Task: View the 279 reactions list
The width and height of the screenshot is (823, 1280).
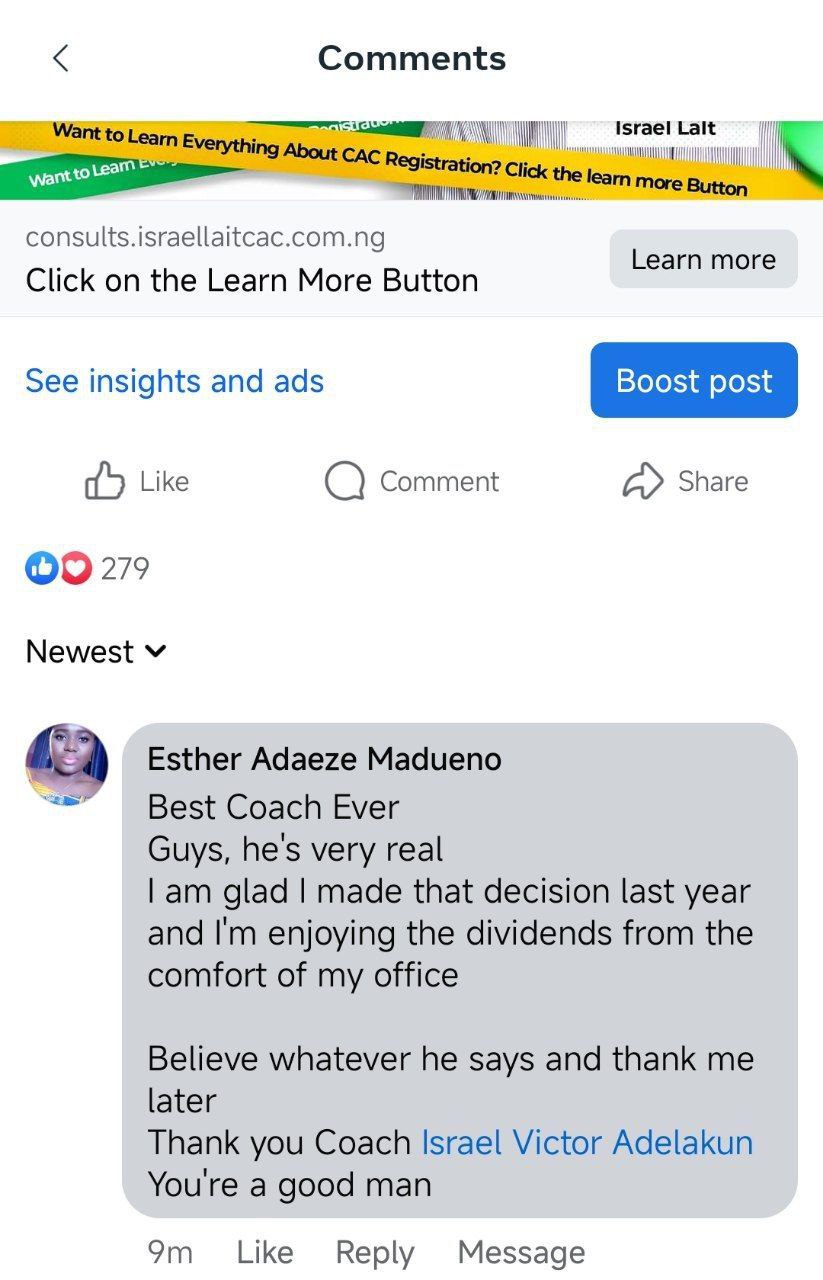Action: 88,568
